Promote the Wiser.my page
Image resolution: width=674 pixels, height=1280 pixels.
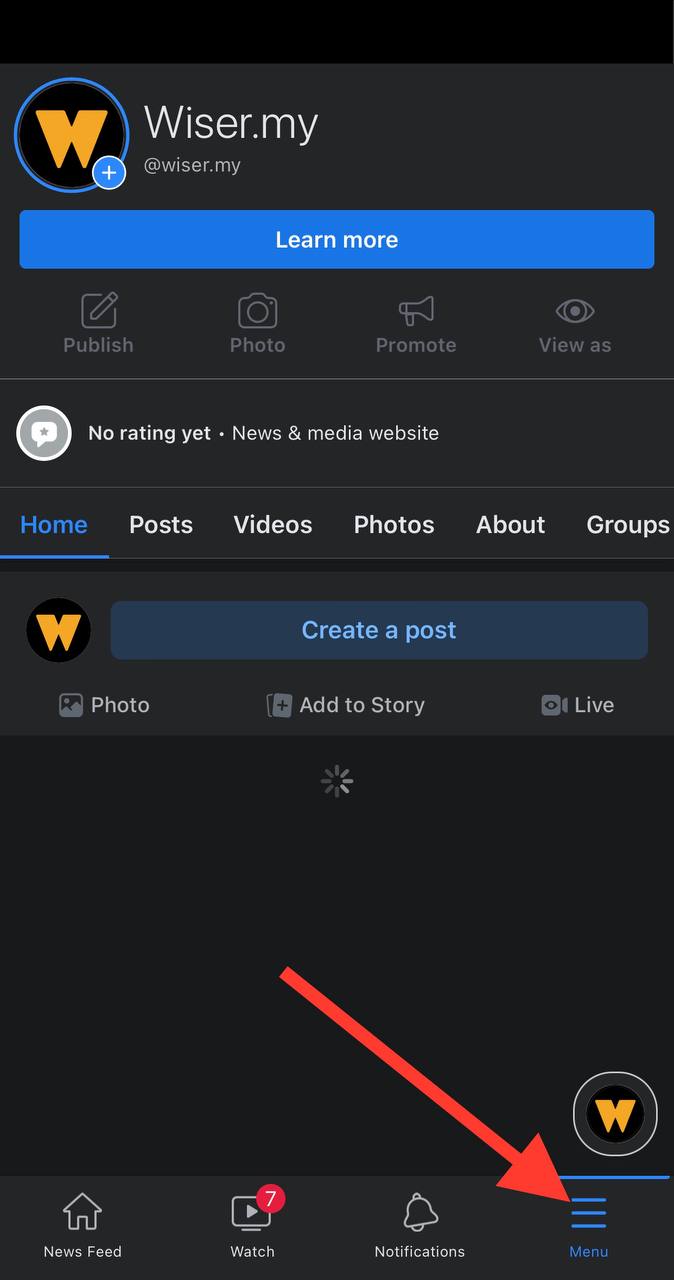pos(416,324)
